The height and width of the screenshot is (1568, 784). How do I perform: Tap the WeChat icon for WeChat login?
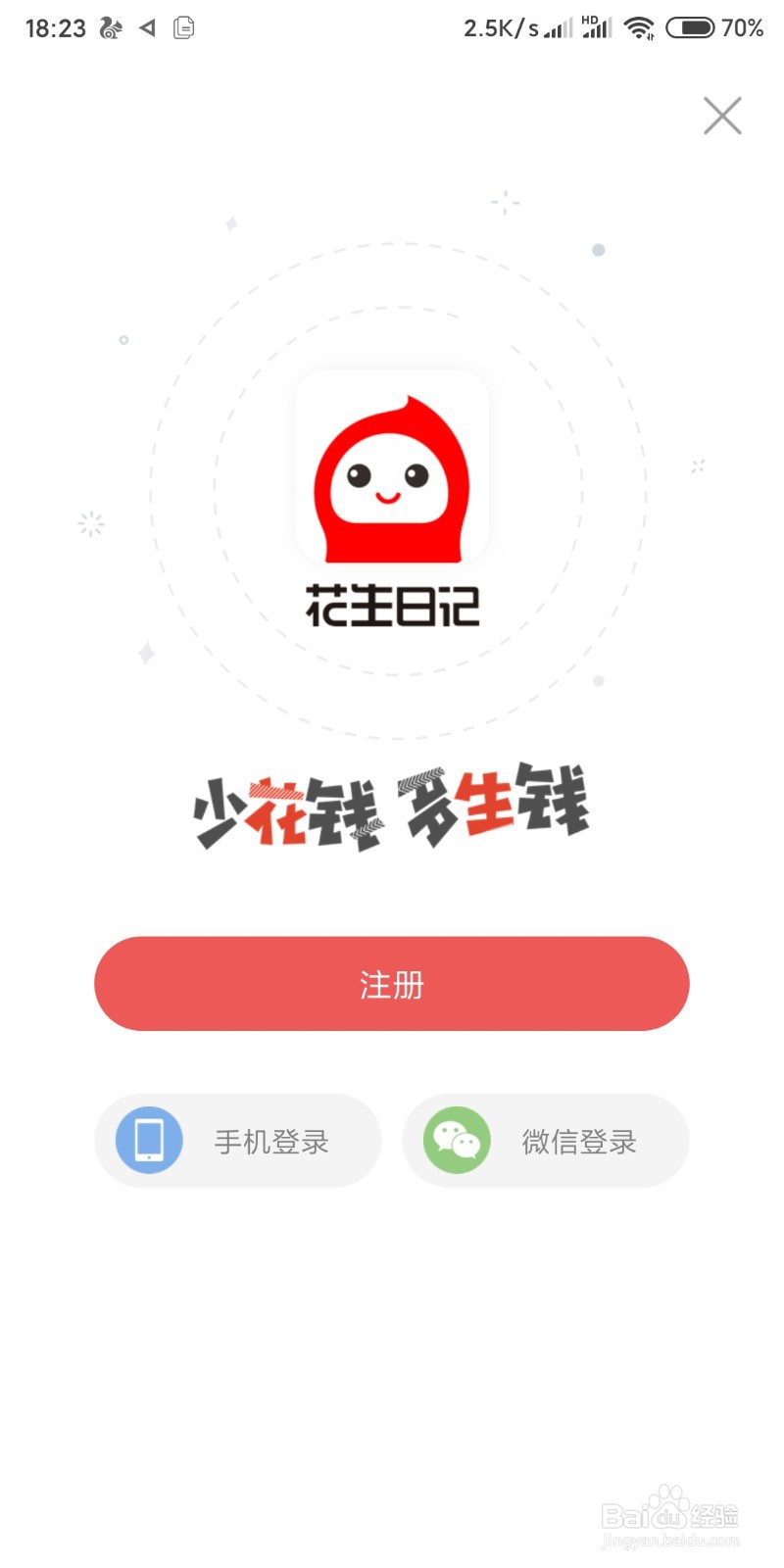tap(458, 1140)
